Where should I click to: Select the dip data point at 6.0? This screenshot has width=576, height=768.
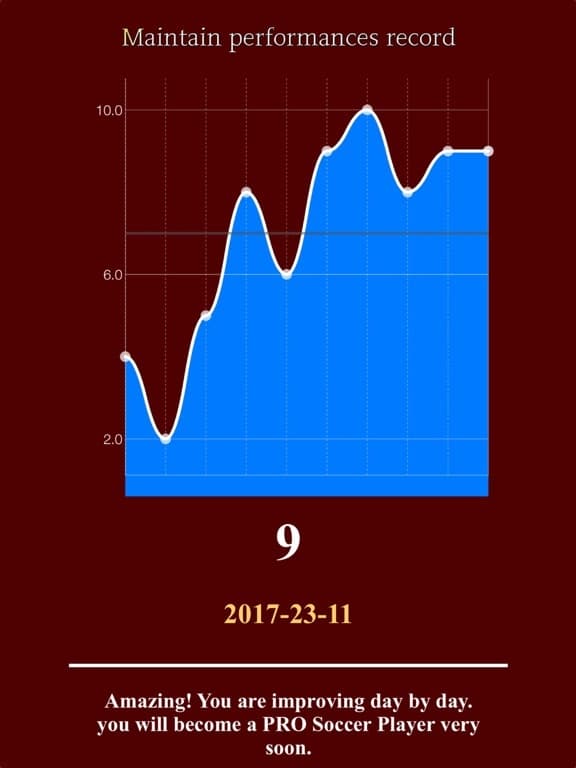point(287,274)
